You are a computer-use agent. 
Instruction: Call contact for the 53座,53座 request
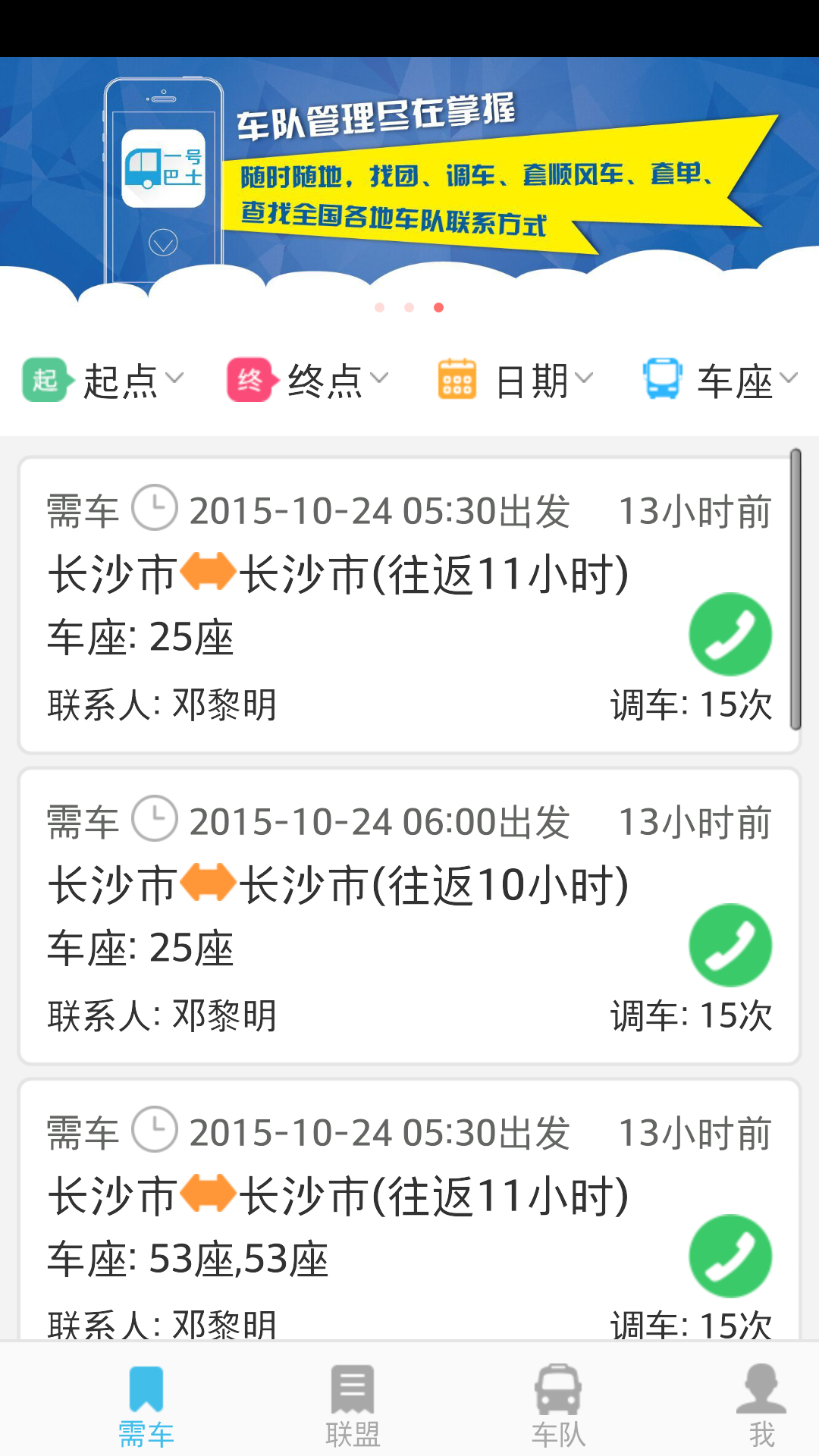[x=730, y=1256]
